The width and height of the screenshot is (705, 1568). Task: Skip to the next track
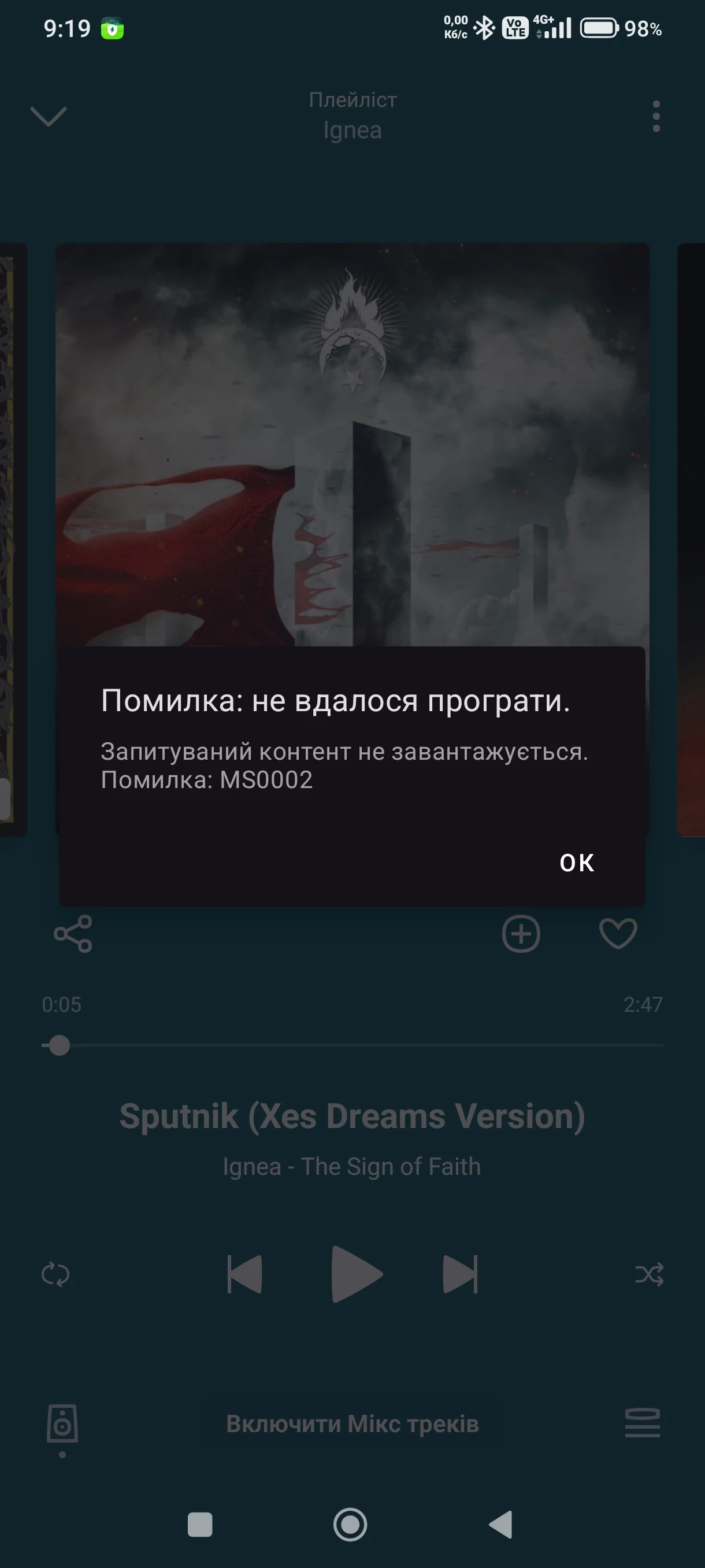point(461,1274)
